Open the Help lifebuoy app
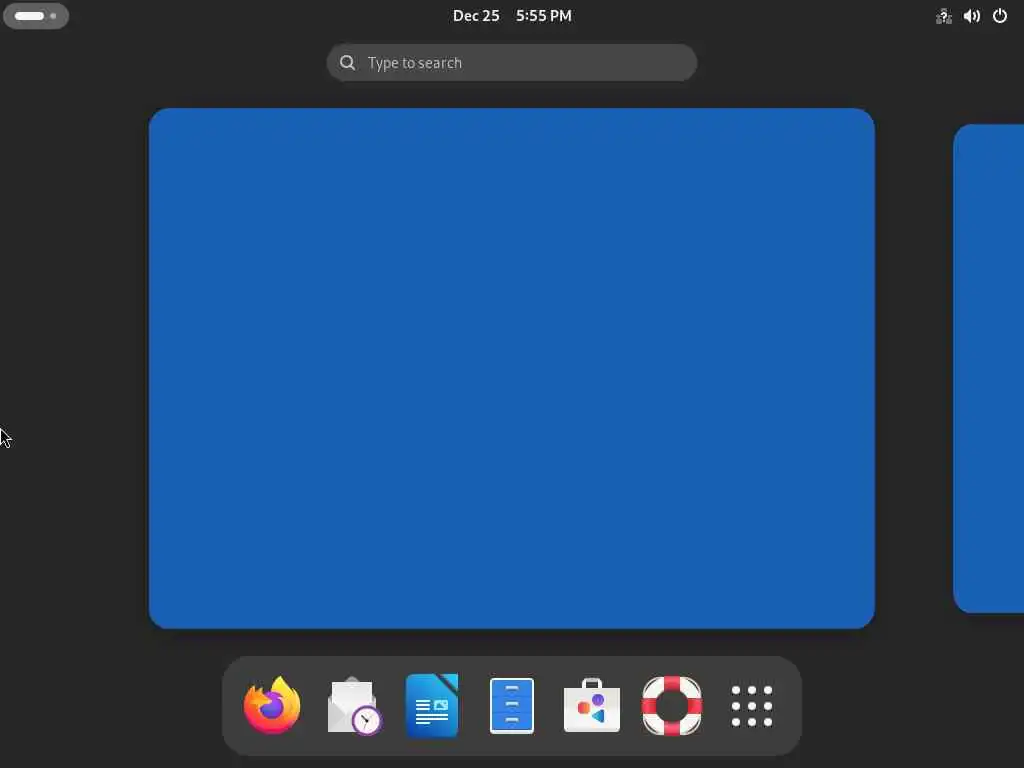This screenshot has height=768, width=1024. tap(672, 706)
